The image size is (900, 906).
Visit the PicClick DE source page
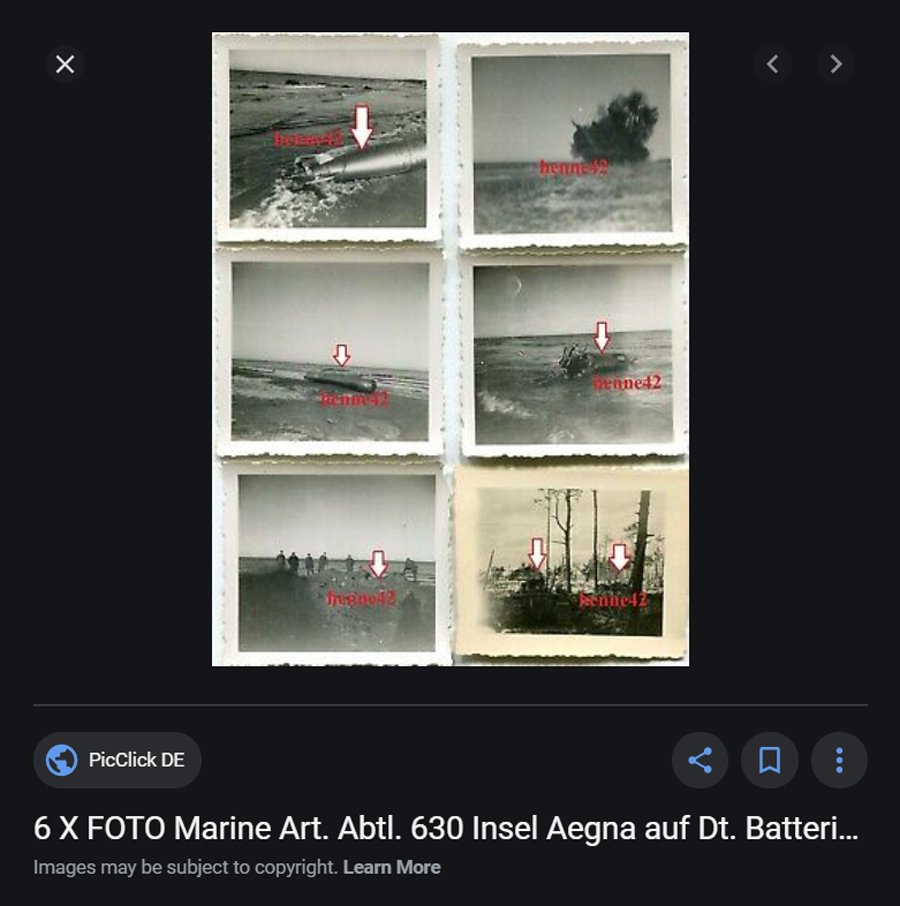(x=117, y=760)
